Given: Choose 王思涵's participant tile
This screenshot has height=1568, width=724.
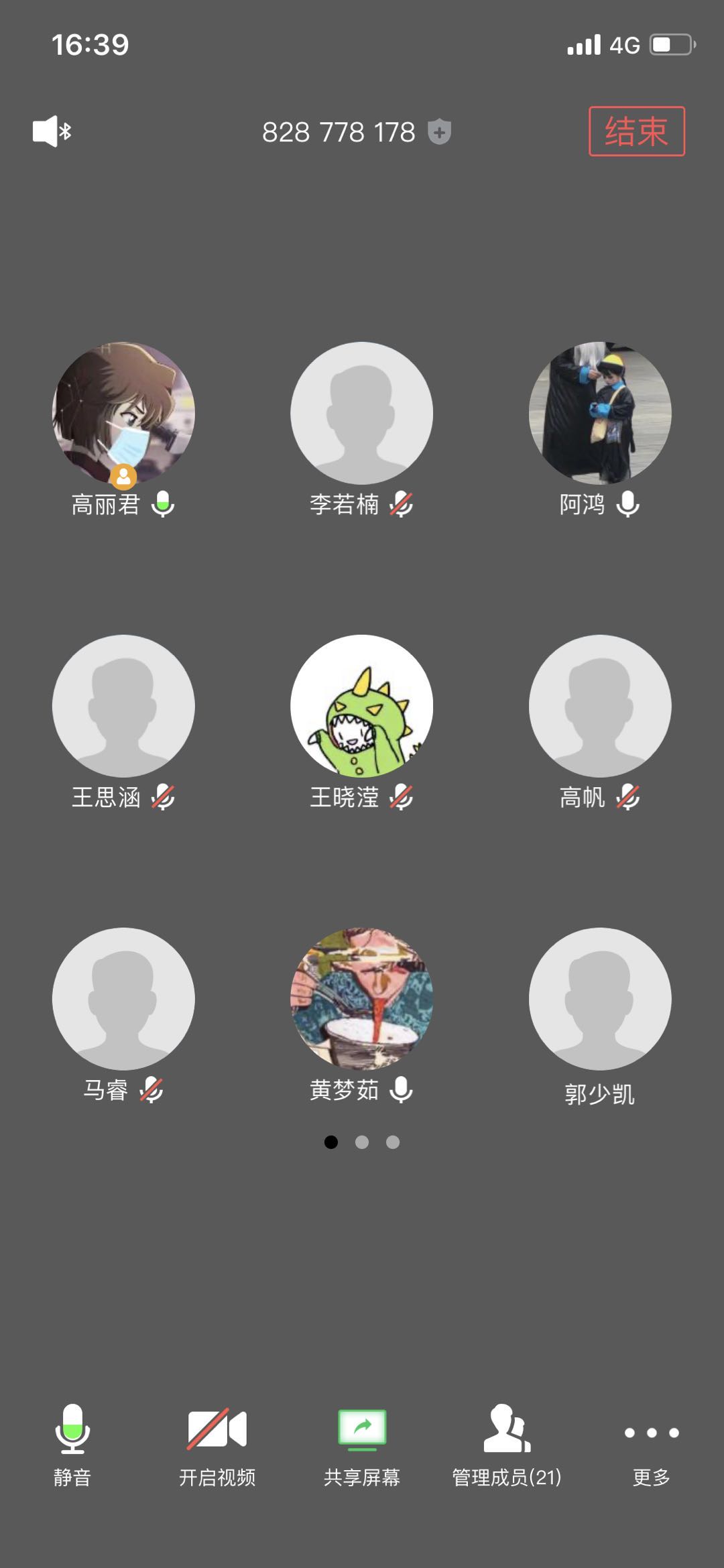Looking at the screenshot, I should [x=123, y=706].
